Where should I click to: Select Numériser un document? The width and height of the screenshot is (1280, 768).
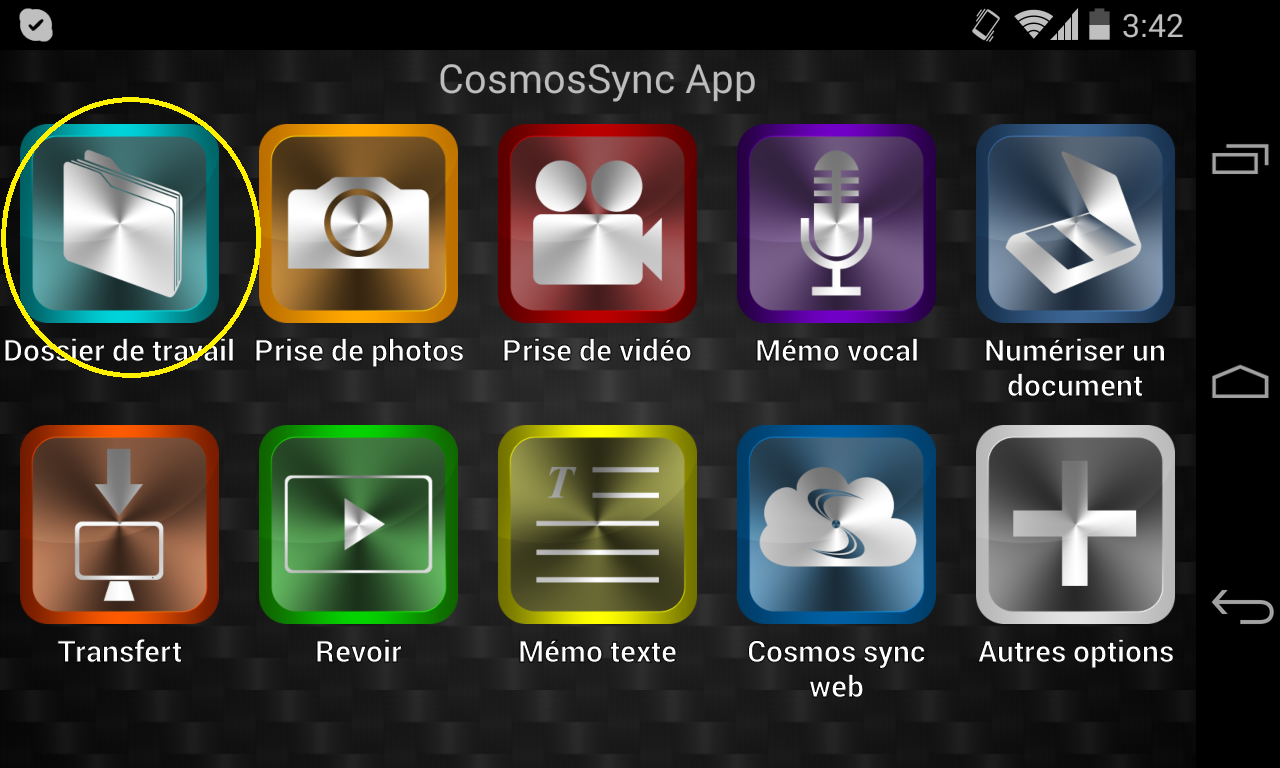tap(1075, 223)
